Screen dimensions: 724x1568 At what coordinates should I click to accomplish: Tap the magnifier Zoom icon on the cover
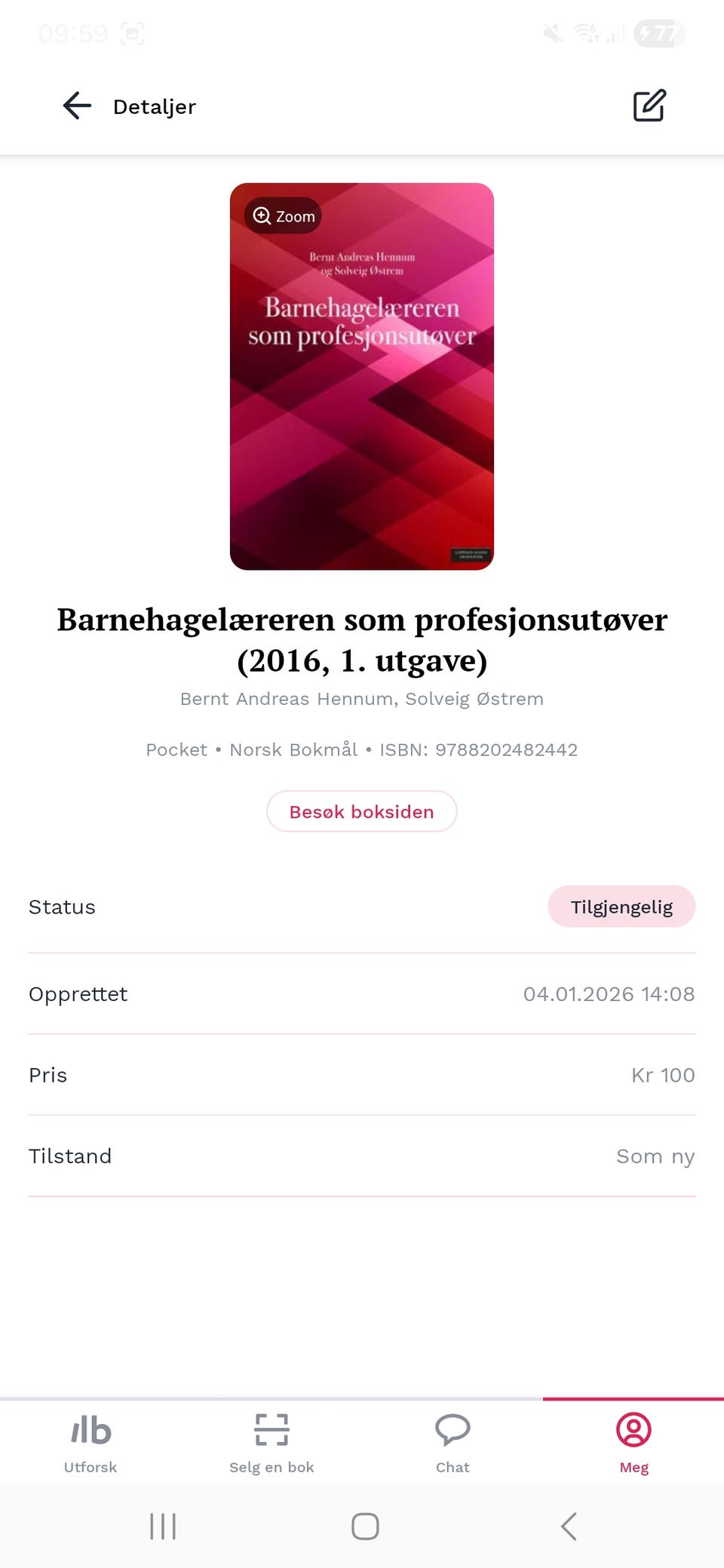pos(262,216)
